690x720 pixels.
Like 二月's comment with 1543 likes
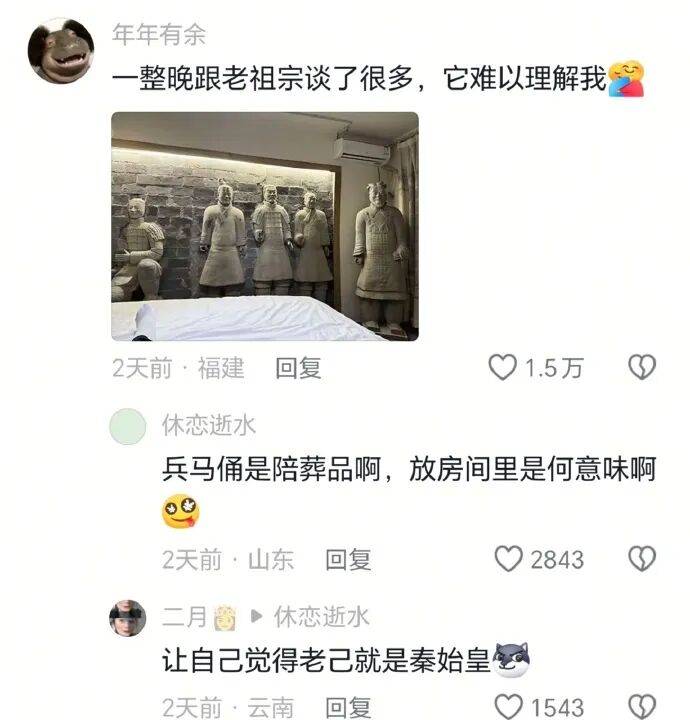pos(510,706)
